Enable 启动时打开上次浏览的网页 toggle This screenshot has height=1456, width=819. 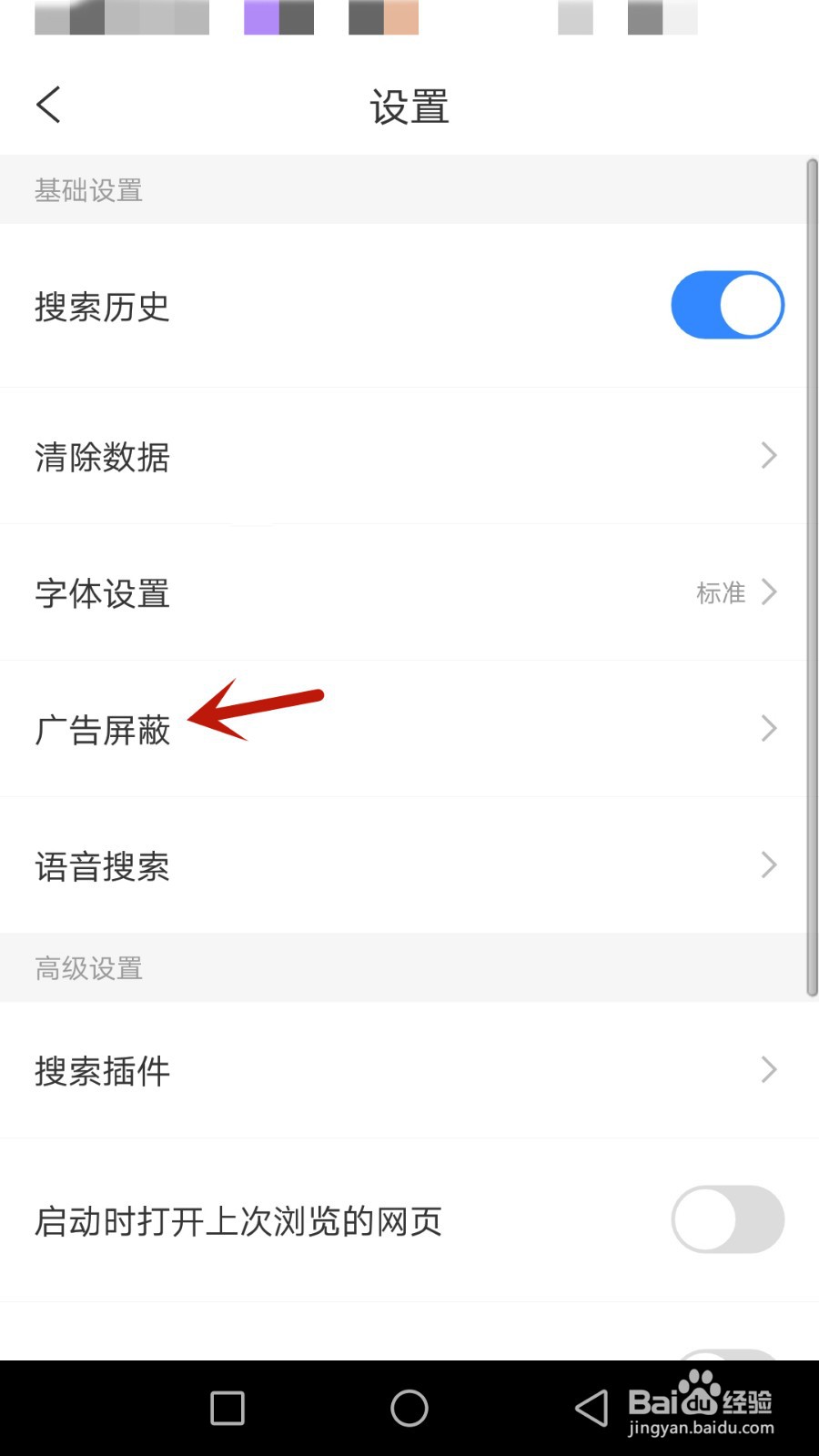pos(726,1219)
